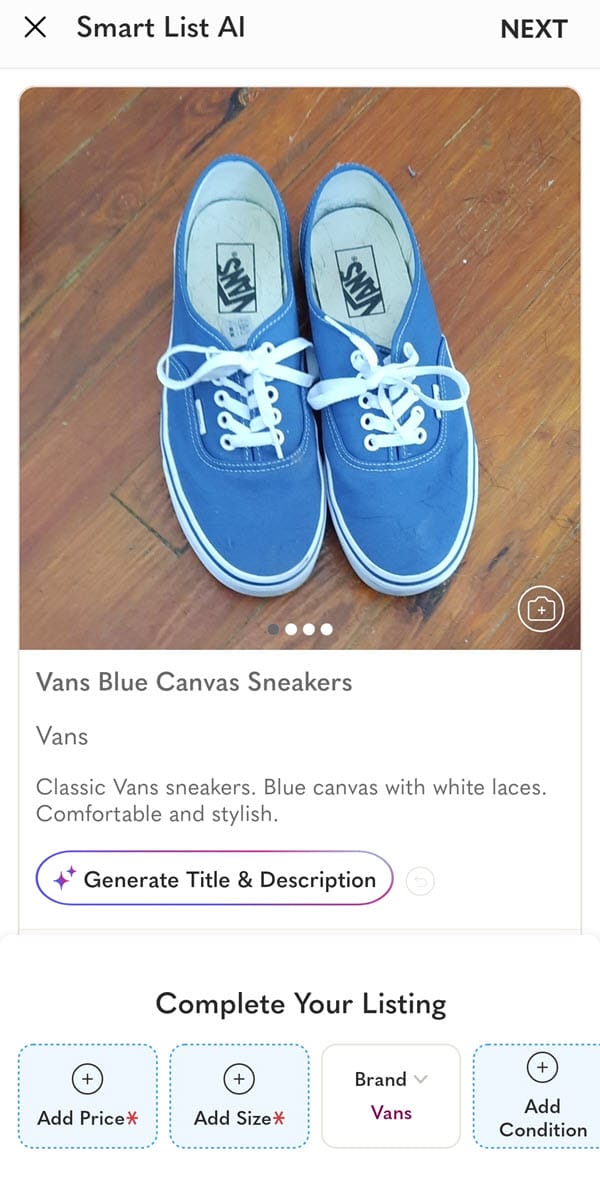Add a size for the sneakers
The height and width of the screenshot is (1187, 600).
point(239,1096)
